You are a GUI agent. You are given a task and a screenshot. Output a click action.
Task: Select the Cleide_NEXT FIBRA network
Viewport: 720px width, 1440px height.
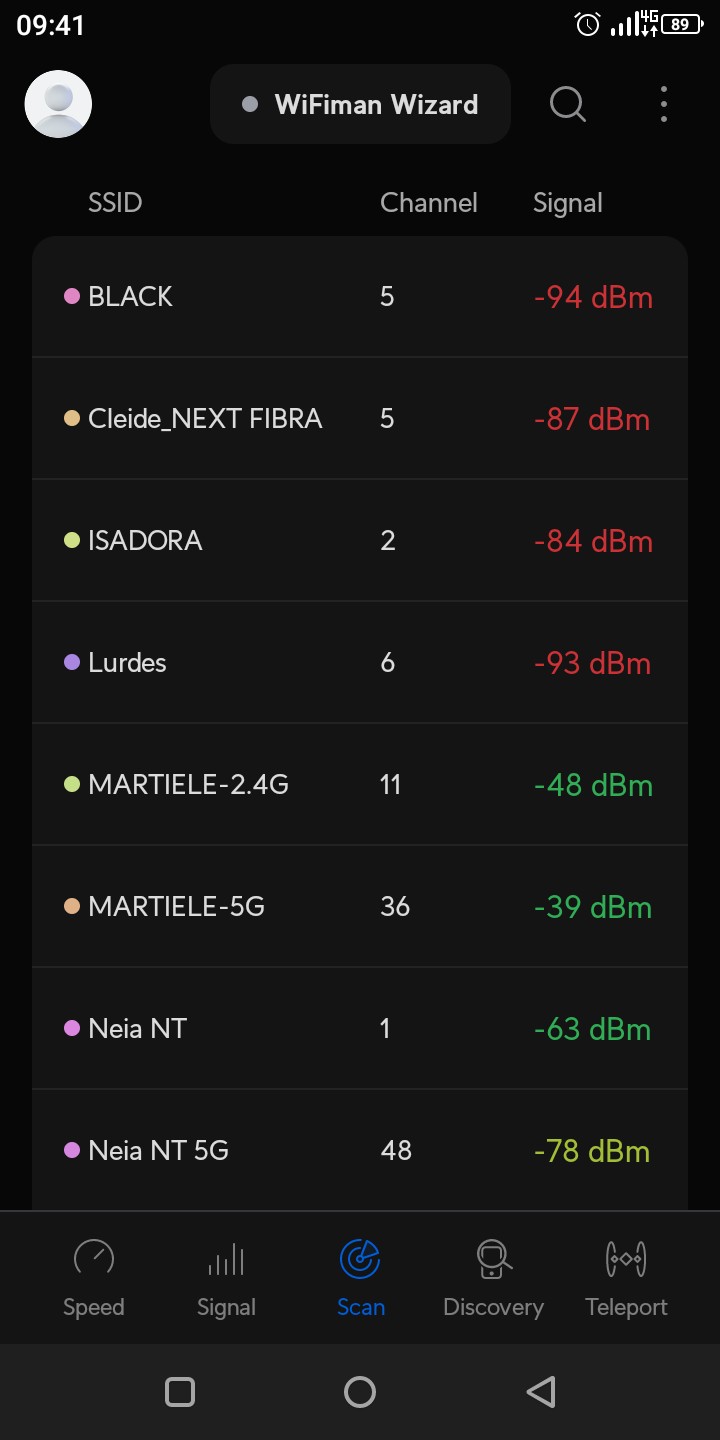click(360, 419)
